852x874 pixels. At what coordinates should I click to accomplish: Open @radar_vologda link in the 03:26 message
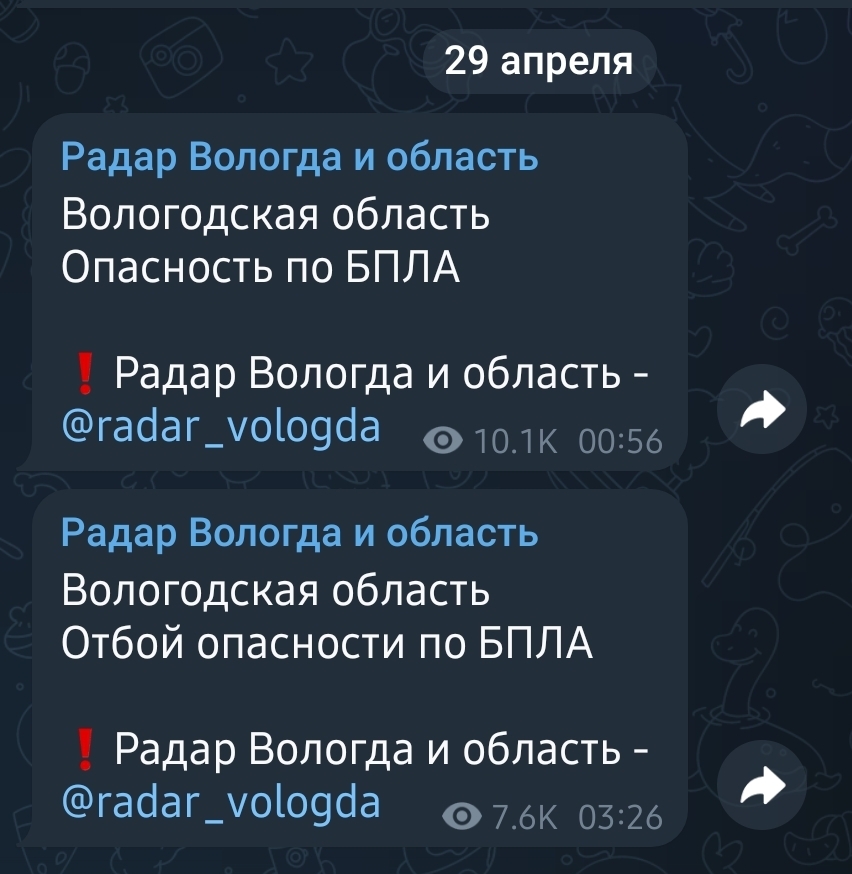coord(220,803)
